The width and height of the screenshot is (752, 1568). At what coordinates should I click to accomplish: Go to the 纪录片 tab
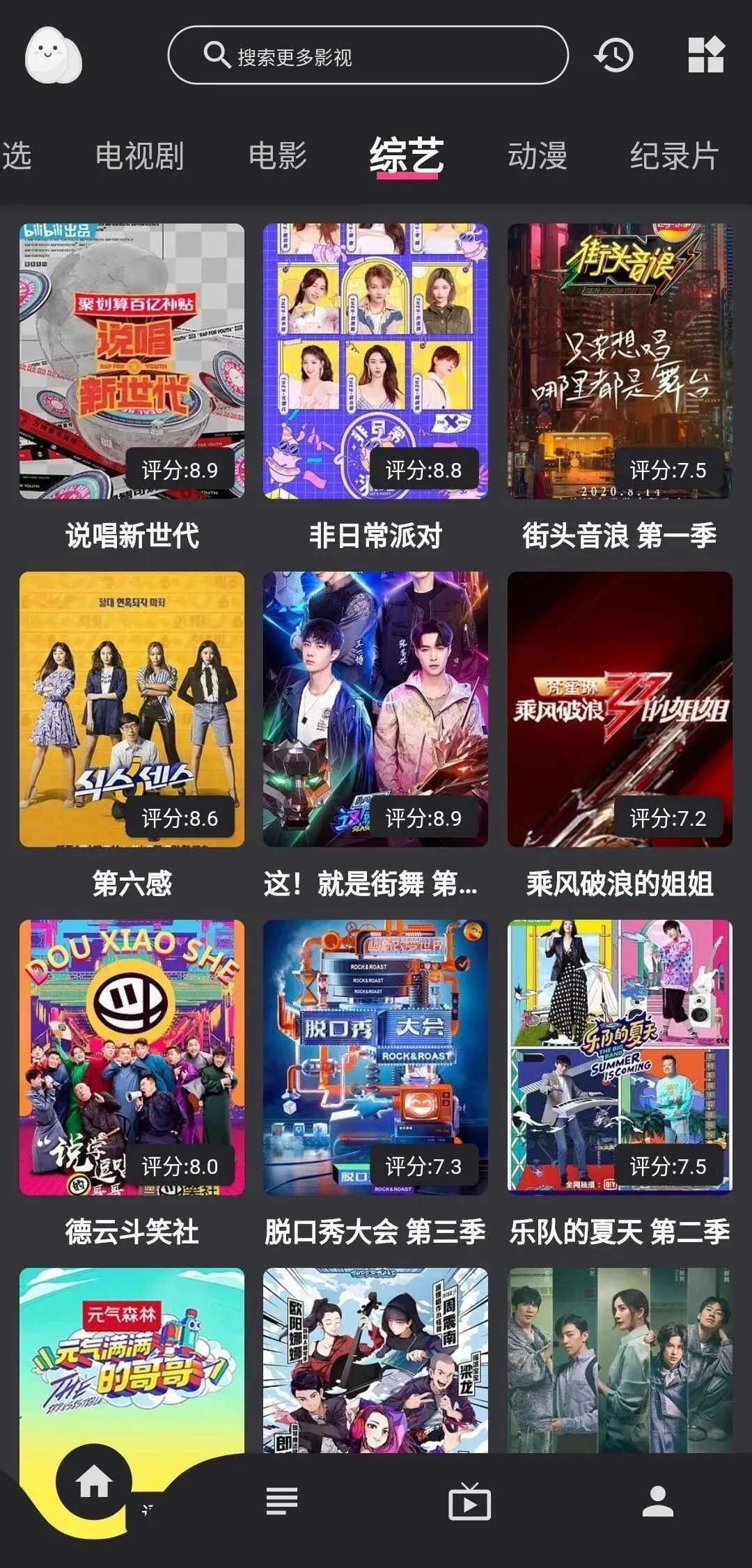[673, 155]
